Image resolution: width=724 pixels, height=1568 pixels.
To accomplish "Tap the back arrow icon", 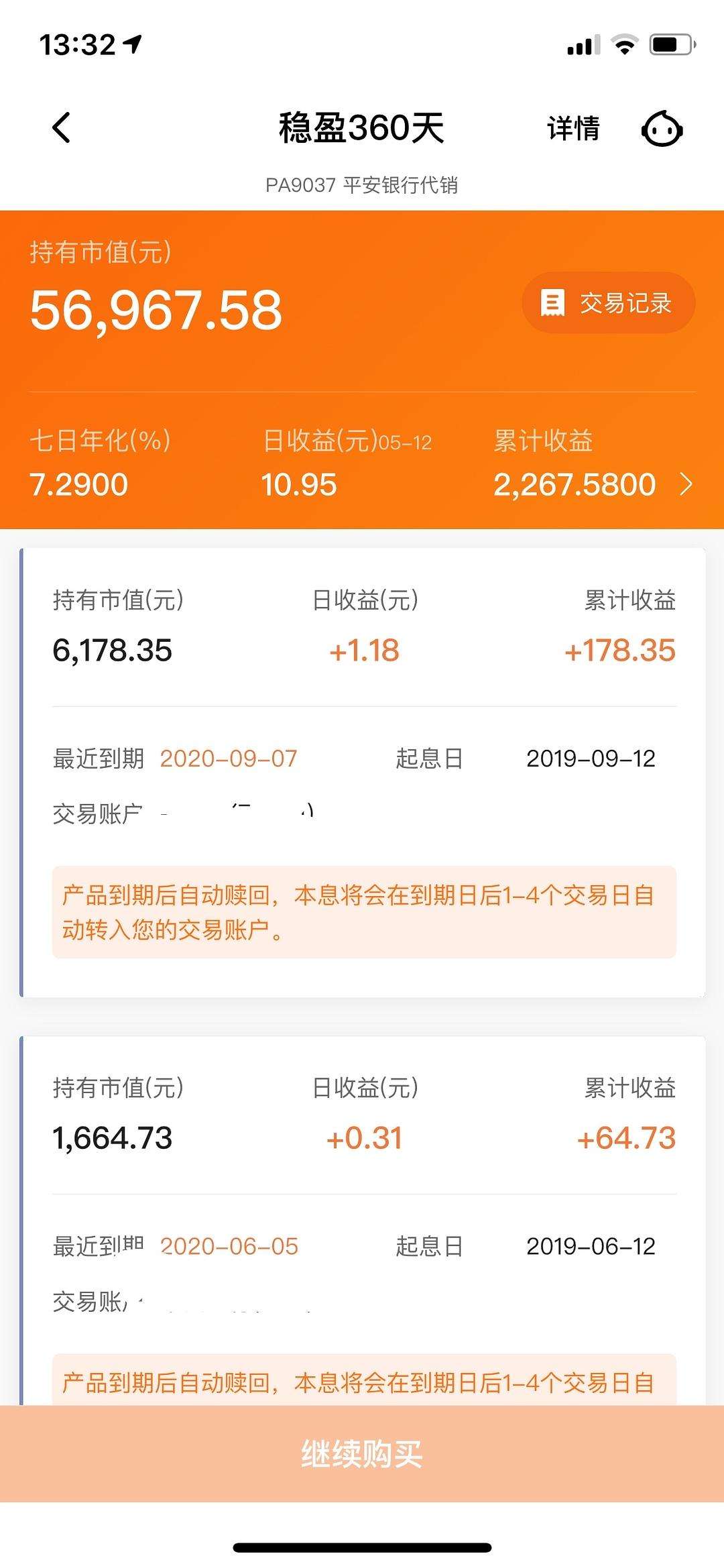I will tap(61, 127).
